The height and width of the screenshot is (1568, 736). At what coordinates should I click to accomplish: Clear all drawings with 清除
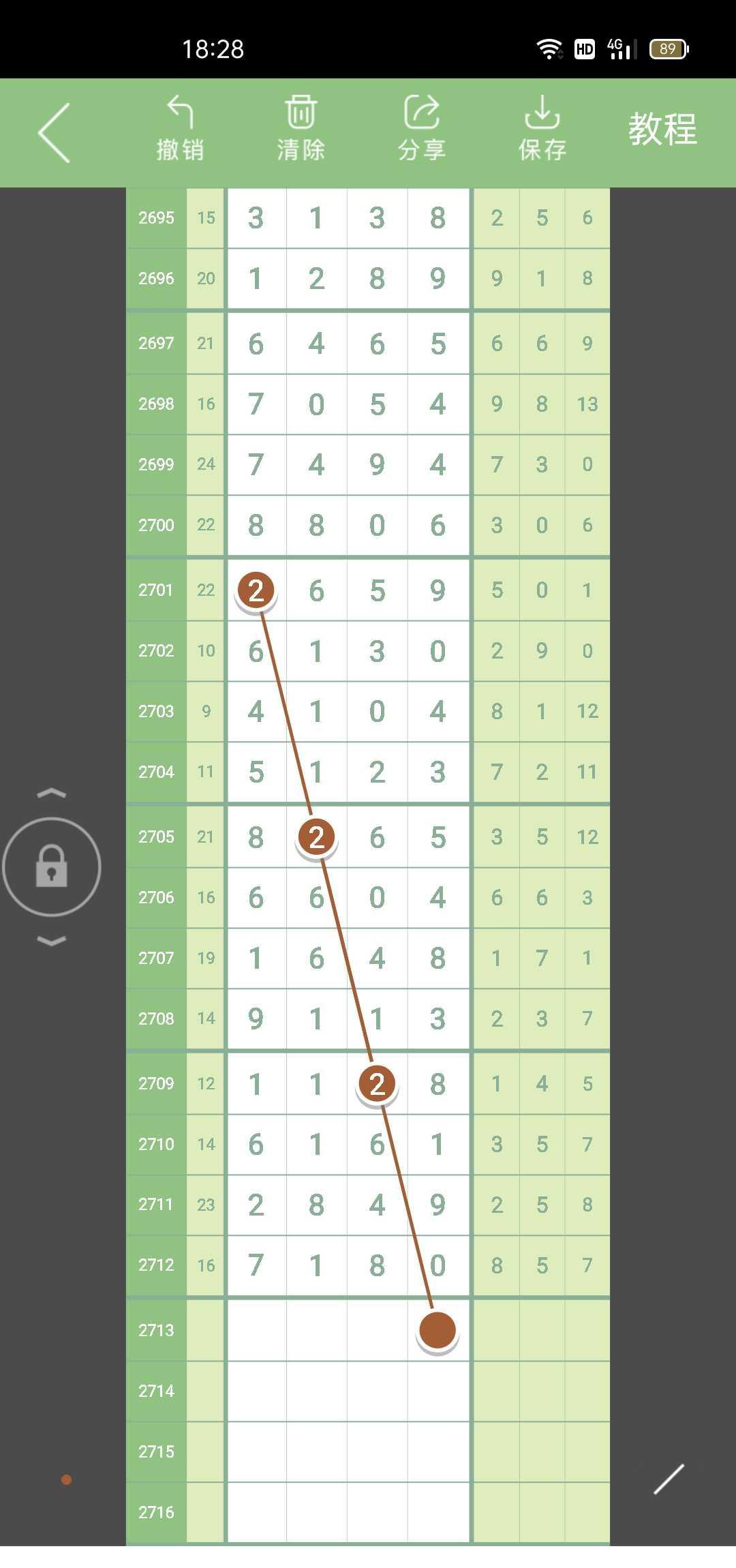[x=301, y=130]
